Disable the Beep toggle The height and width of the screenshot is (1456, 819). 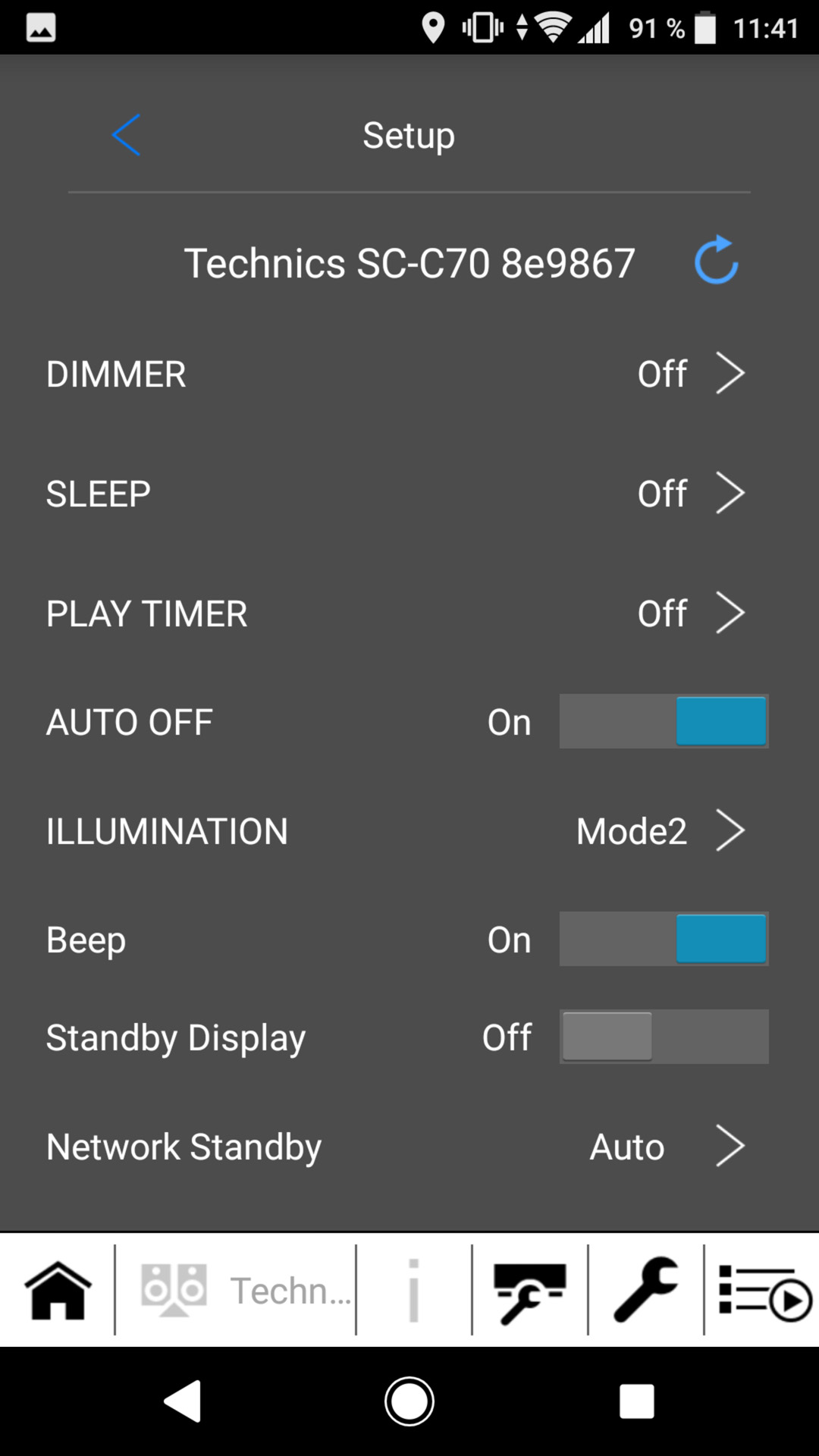664,939
